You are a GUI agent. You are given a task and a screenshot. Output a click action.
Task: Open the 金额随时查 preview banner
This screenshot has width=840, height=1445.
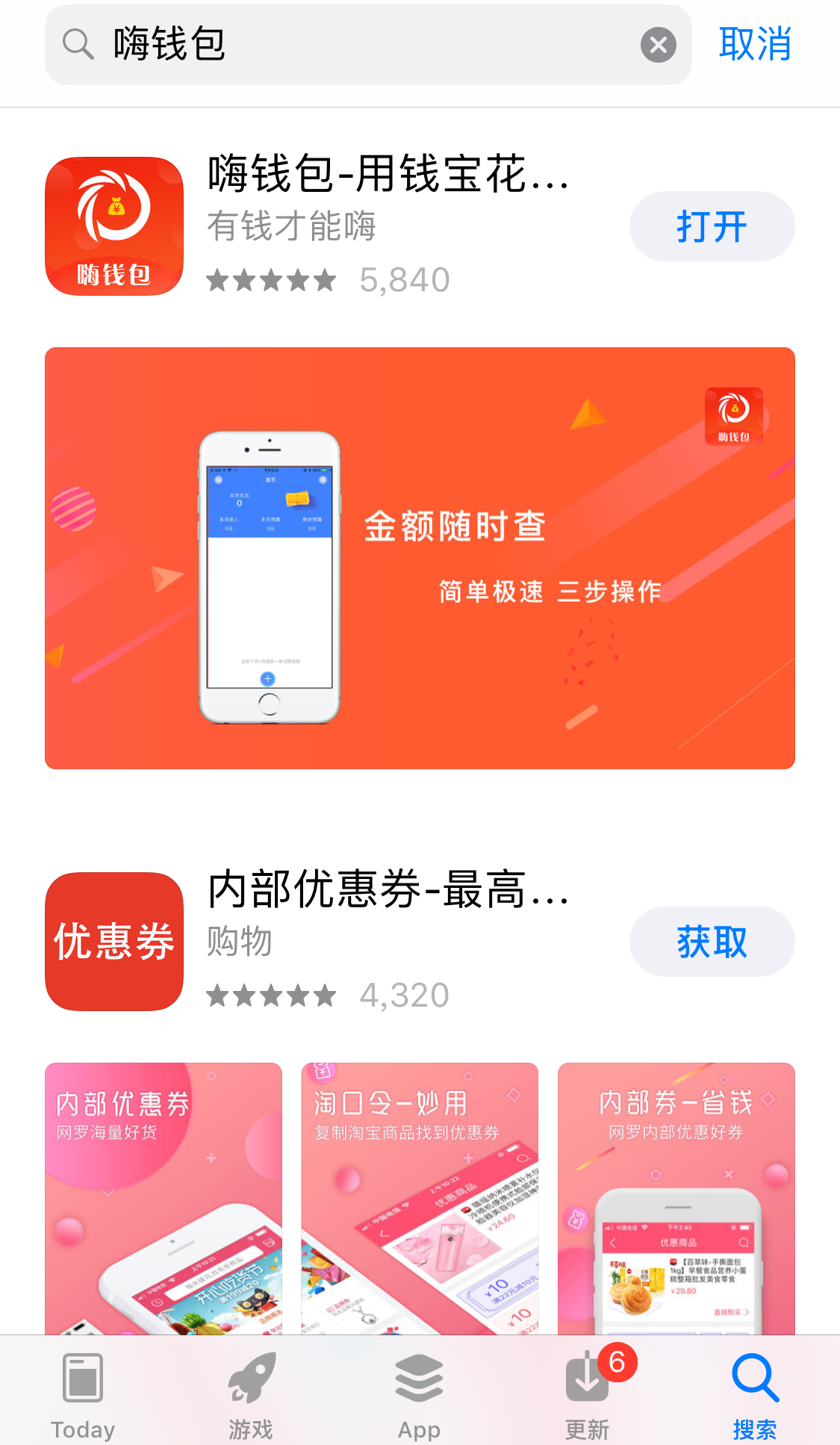(x=420, y=558)
